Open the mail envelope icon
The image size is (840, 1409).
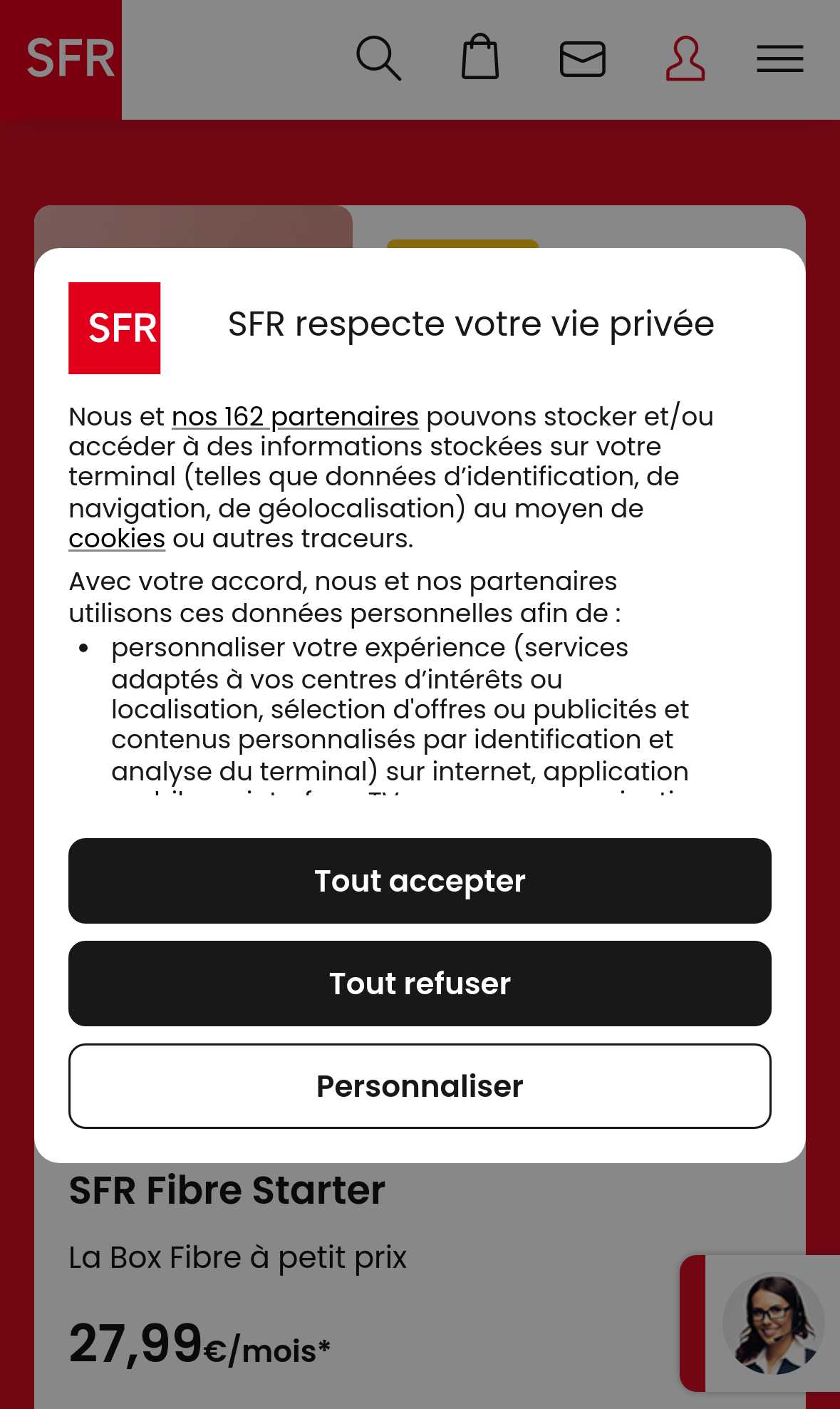(x=583, y=59)
